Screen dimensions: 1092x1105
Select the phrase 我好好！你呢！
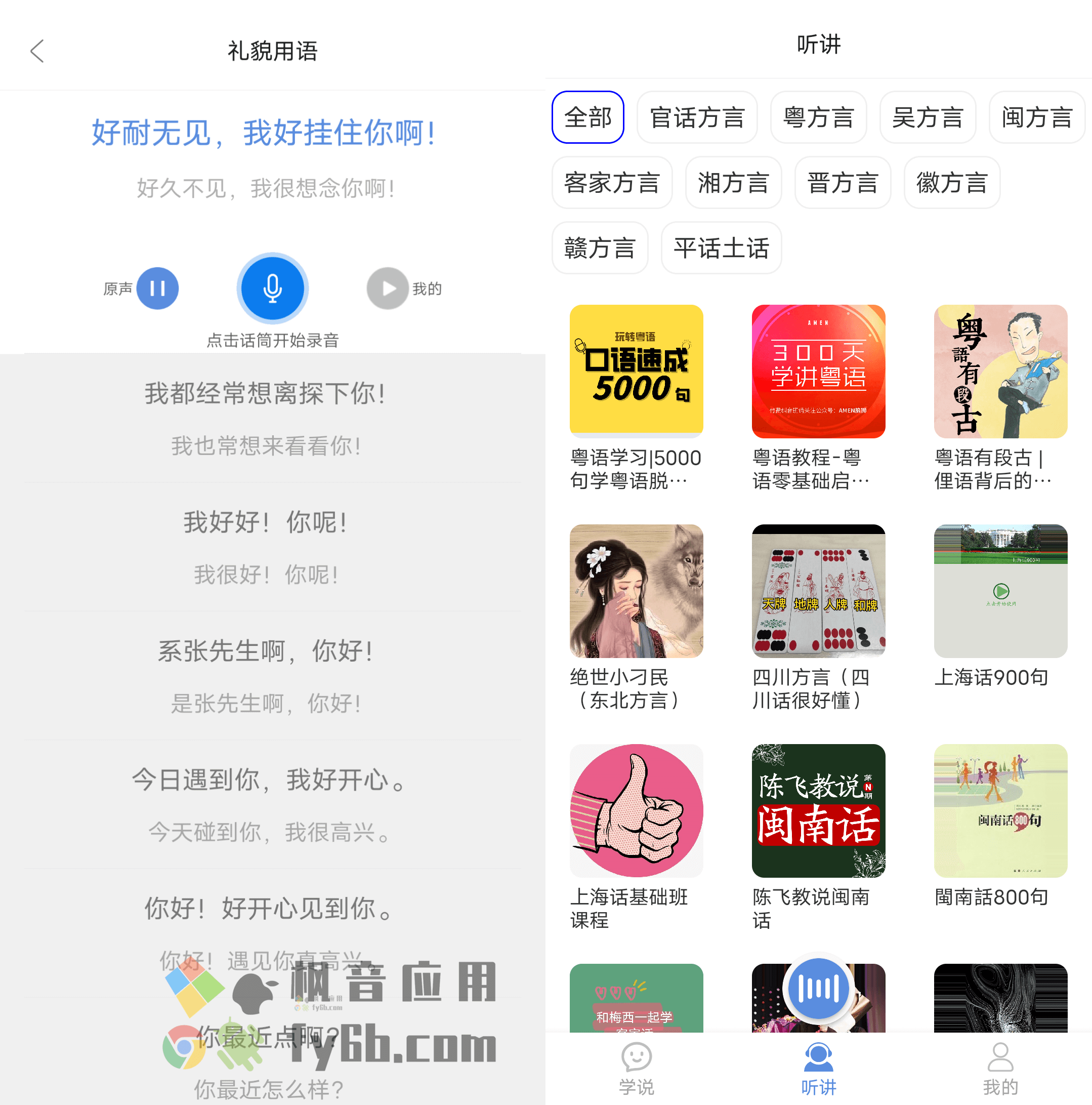point(266,522)
